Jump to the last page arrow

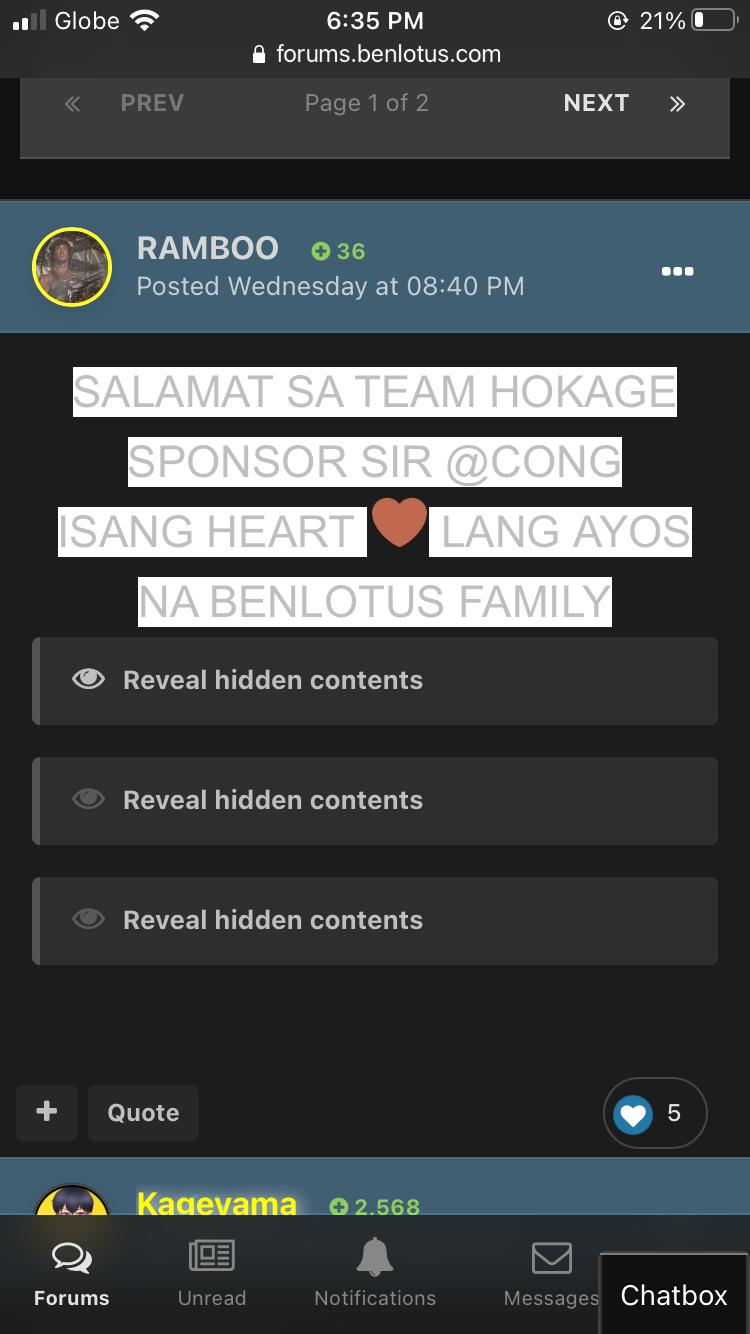(678, 104)
